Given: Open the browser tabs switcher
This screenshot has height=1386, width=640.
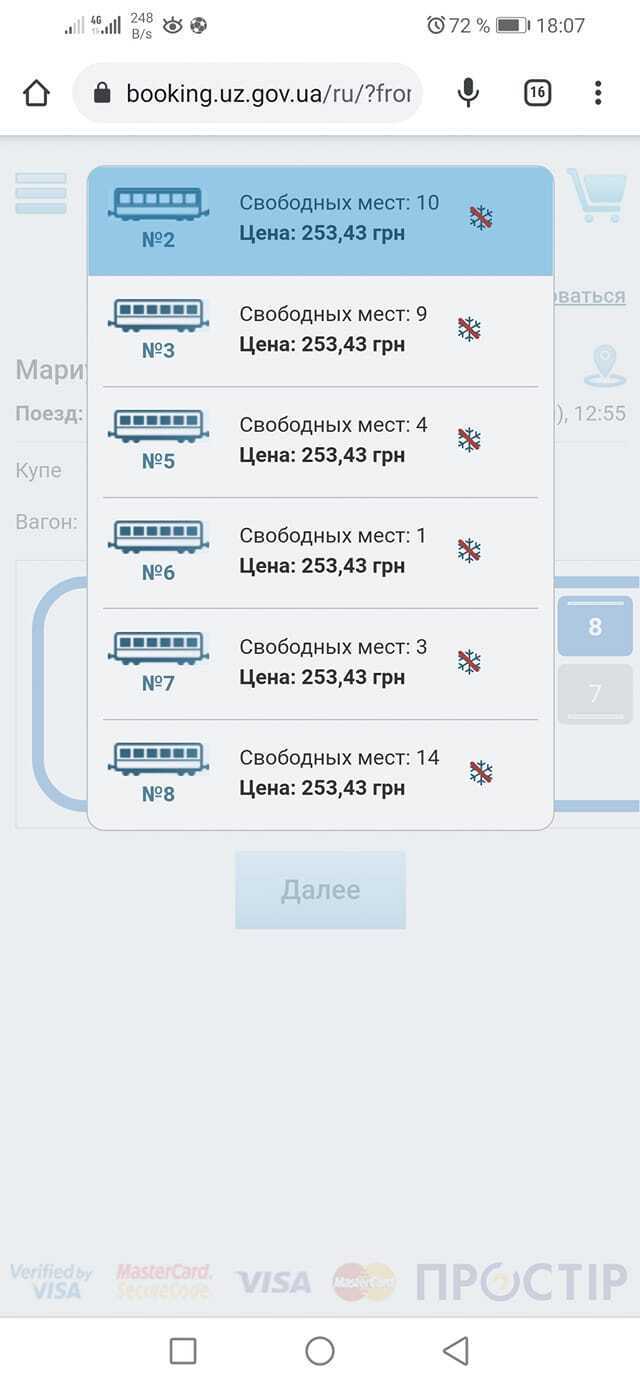Looking at the screenshot, I should point(537,93).
